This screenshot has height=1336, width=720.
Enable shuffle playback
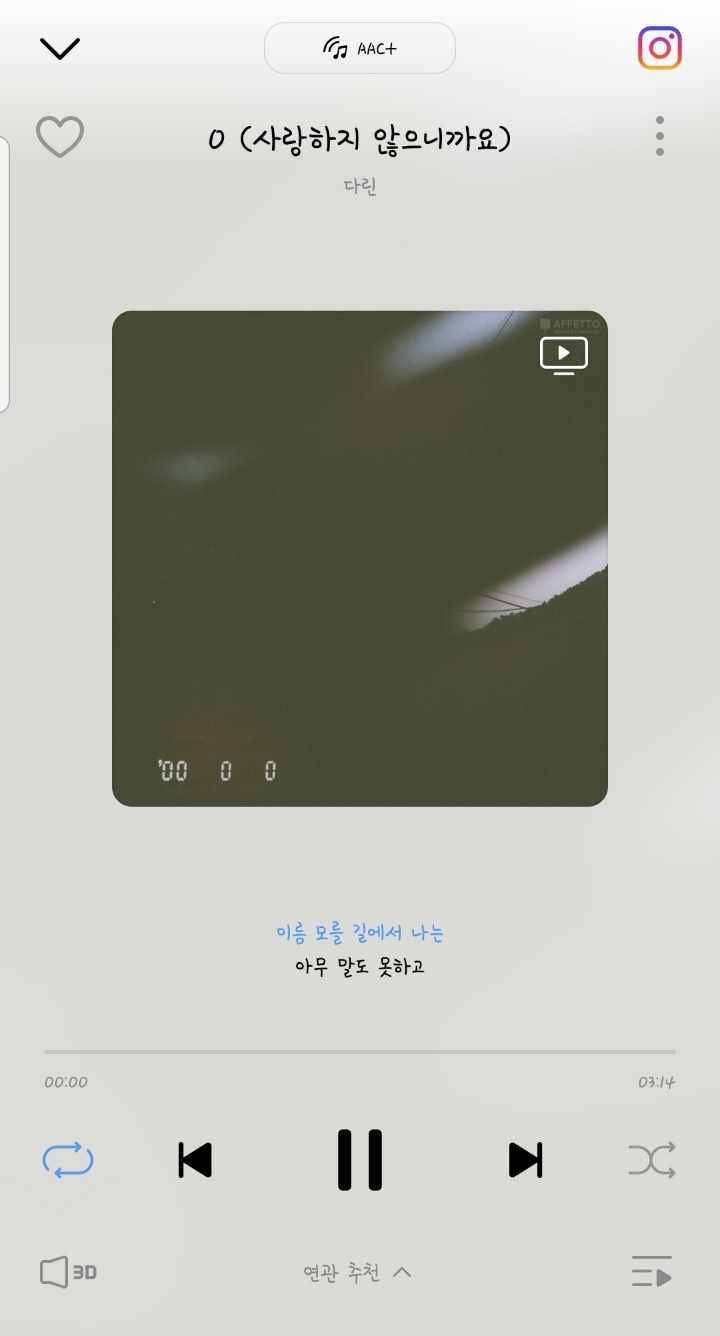[x=652, y=1160]
